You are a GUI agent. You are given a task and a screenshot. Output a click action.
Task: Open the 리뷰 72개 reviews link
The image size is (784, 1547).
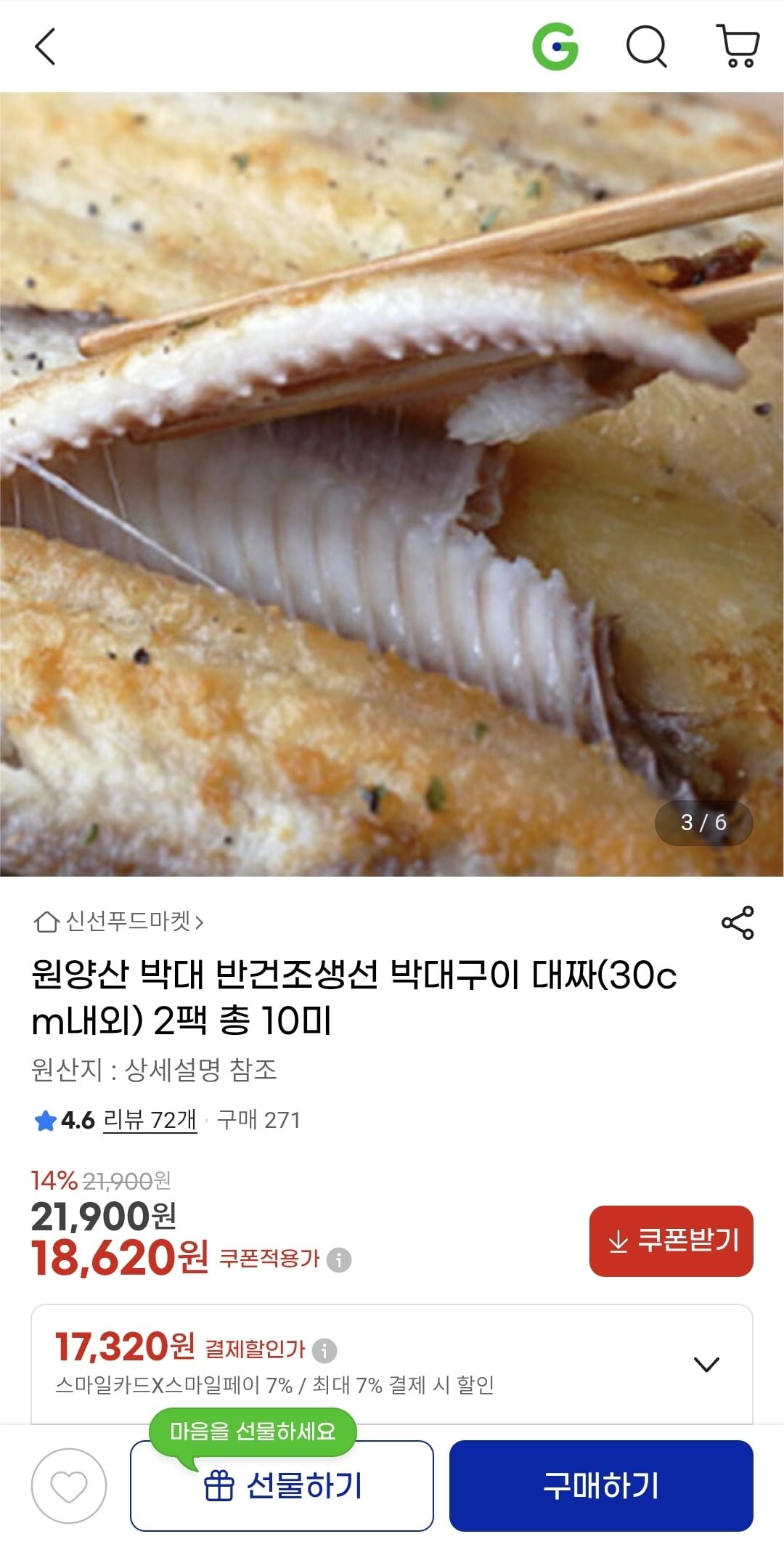click(x=150, y=1120)
